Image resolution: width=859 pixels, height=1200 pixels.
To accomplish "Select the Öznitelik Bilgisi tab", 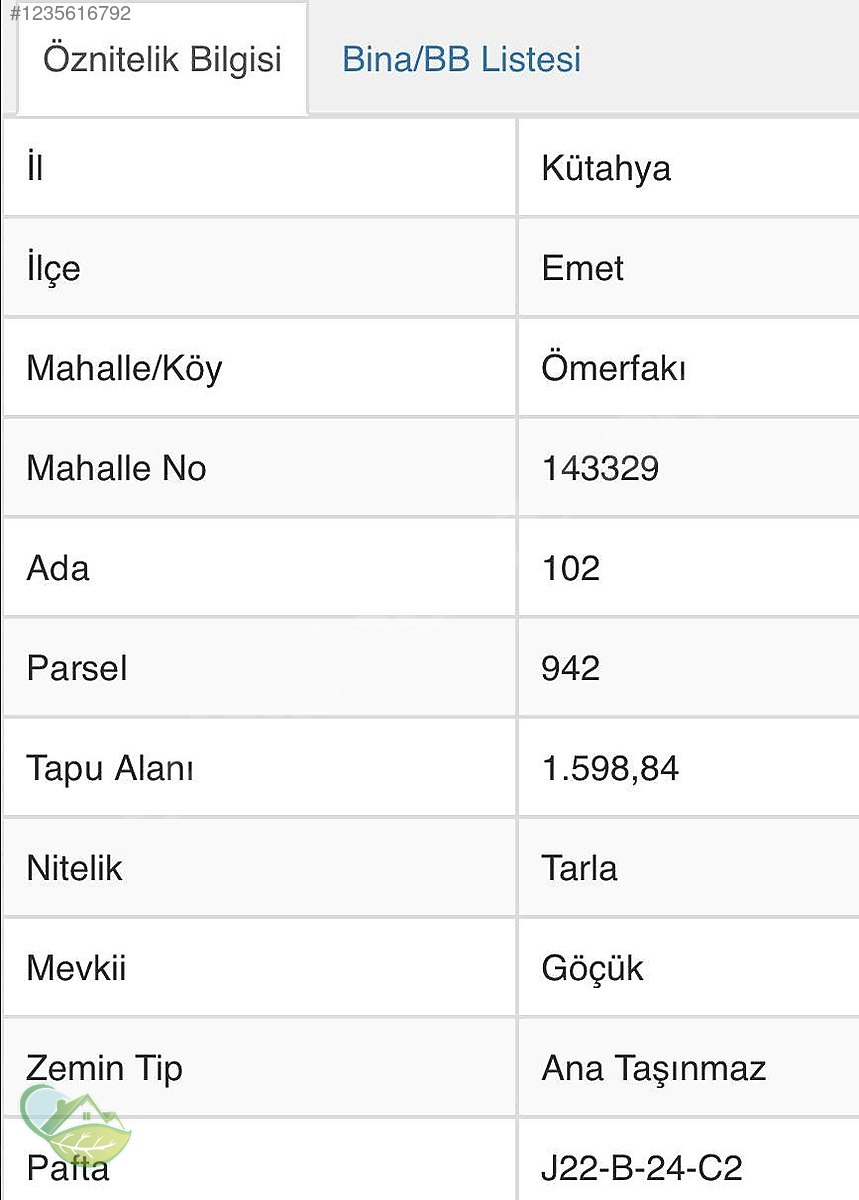I will click(x=160, y=60).
